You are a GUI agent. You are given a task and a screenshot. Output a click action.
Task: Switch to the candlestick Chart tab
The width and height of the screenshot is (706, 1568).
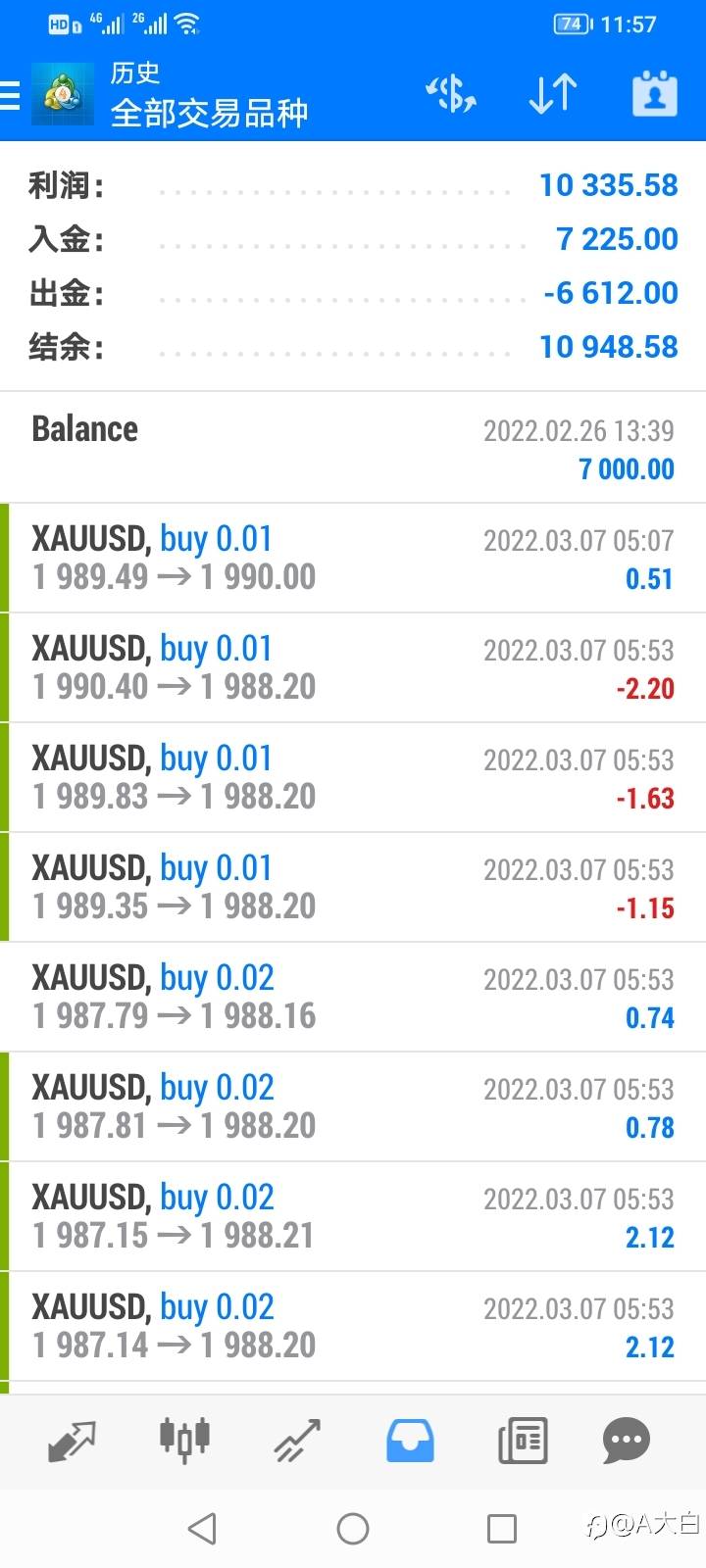(184, 1441)
